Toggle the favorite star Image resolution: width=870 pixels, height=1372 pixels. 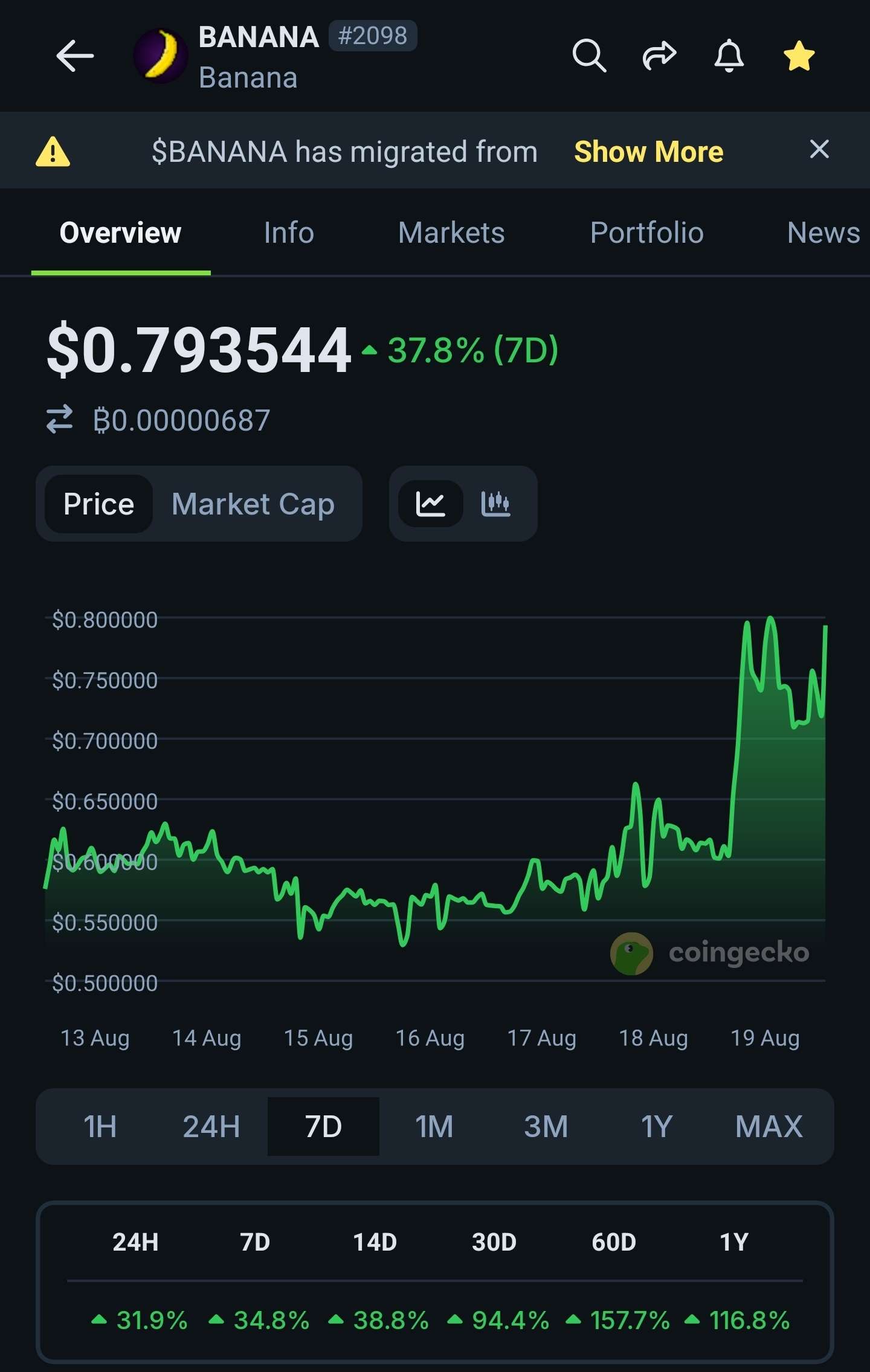coord(799,56)
